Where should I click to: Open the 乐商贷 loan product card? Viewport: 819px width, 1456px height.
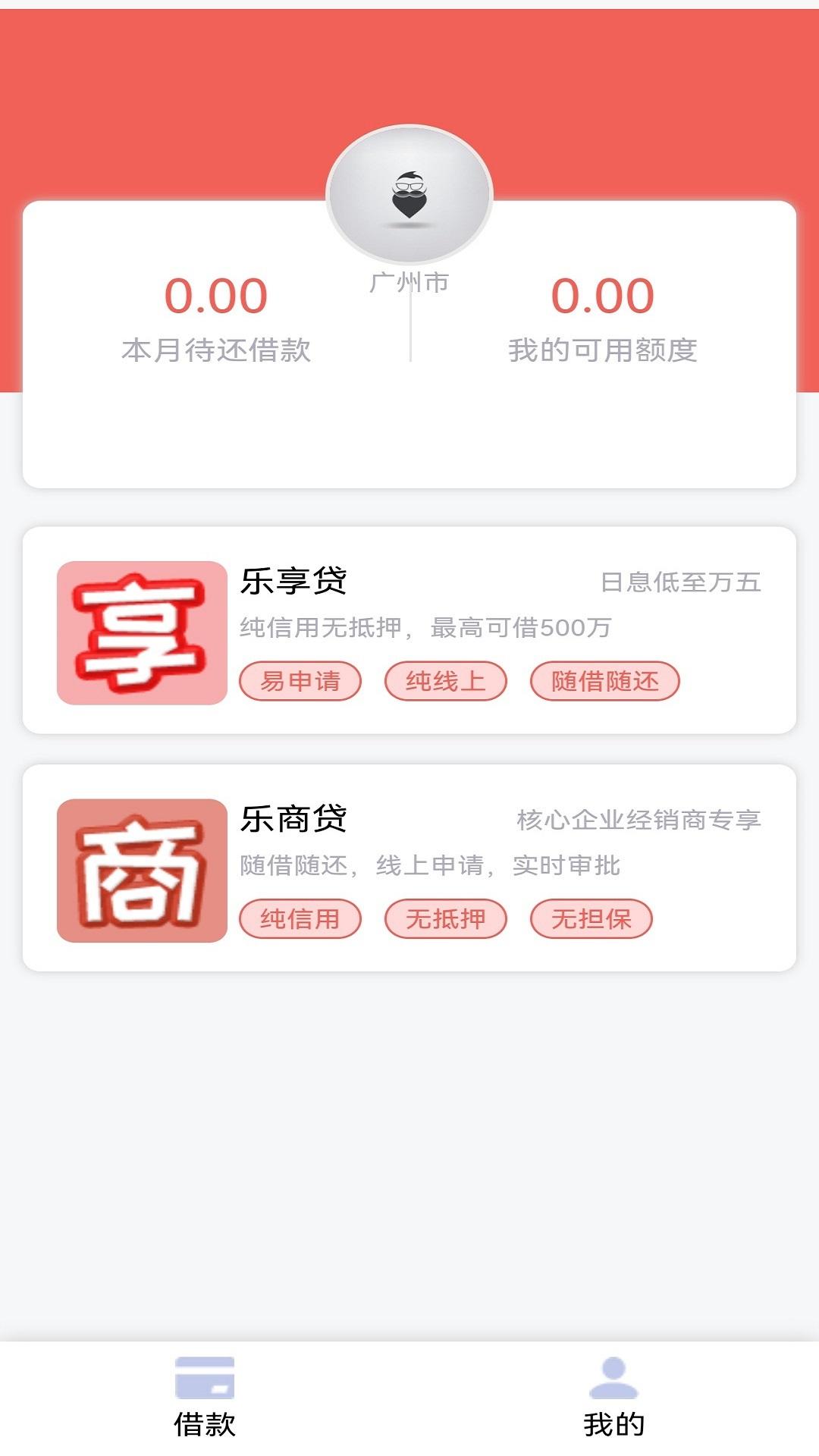click(409, 868)
